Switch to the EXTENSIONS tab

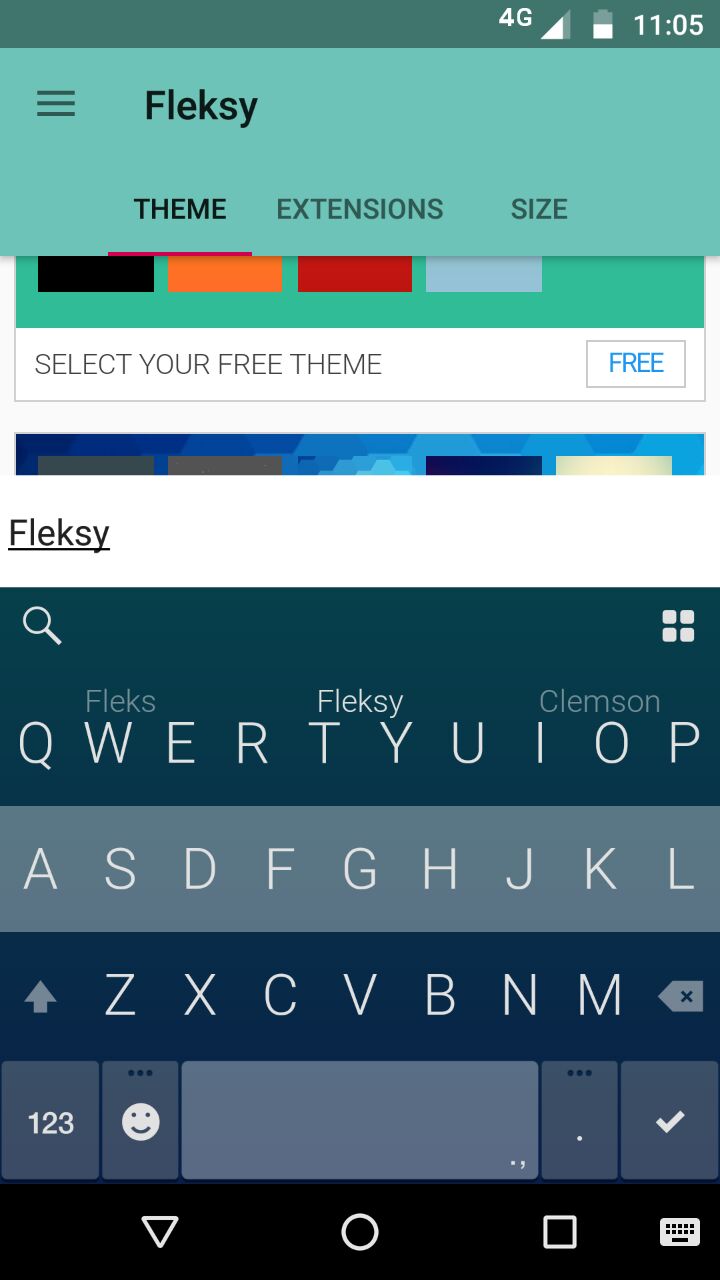[x=360, y=209]
